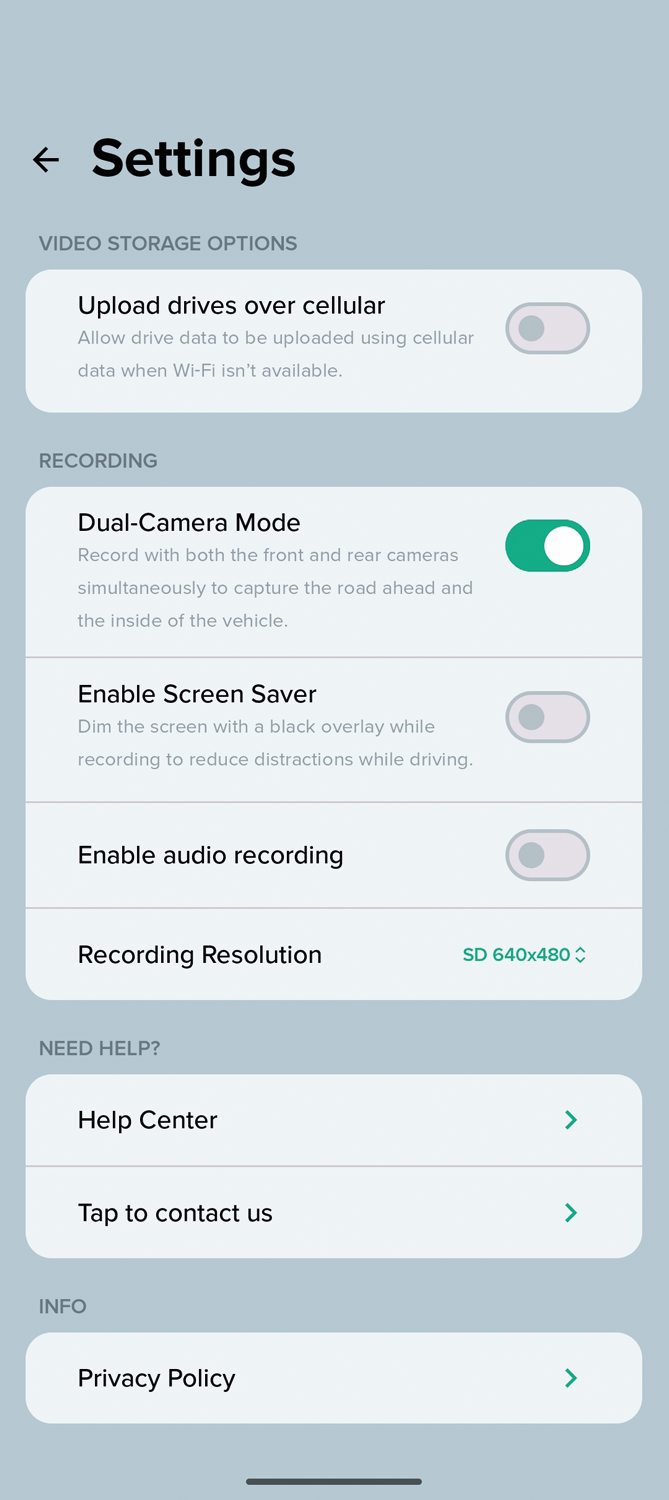Screen dimensions: 669x1500
Task: Toggle Enable Screen Saver on
Action: pos(547,717)
